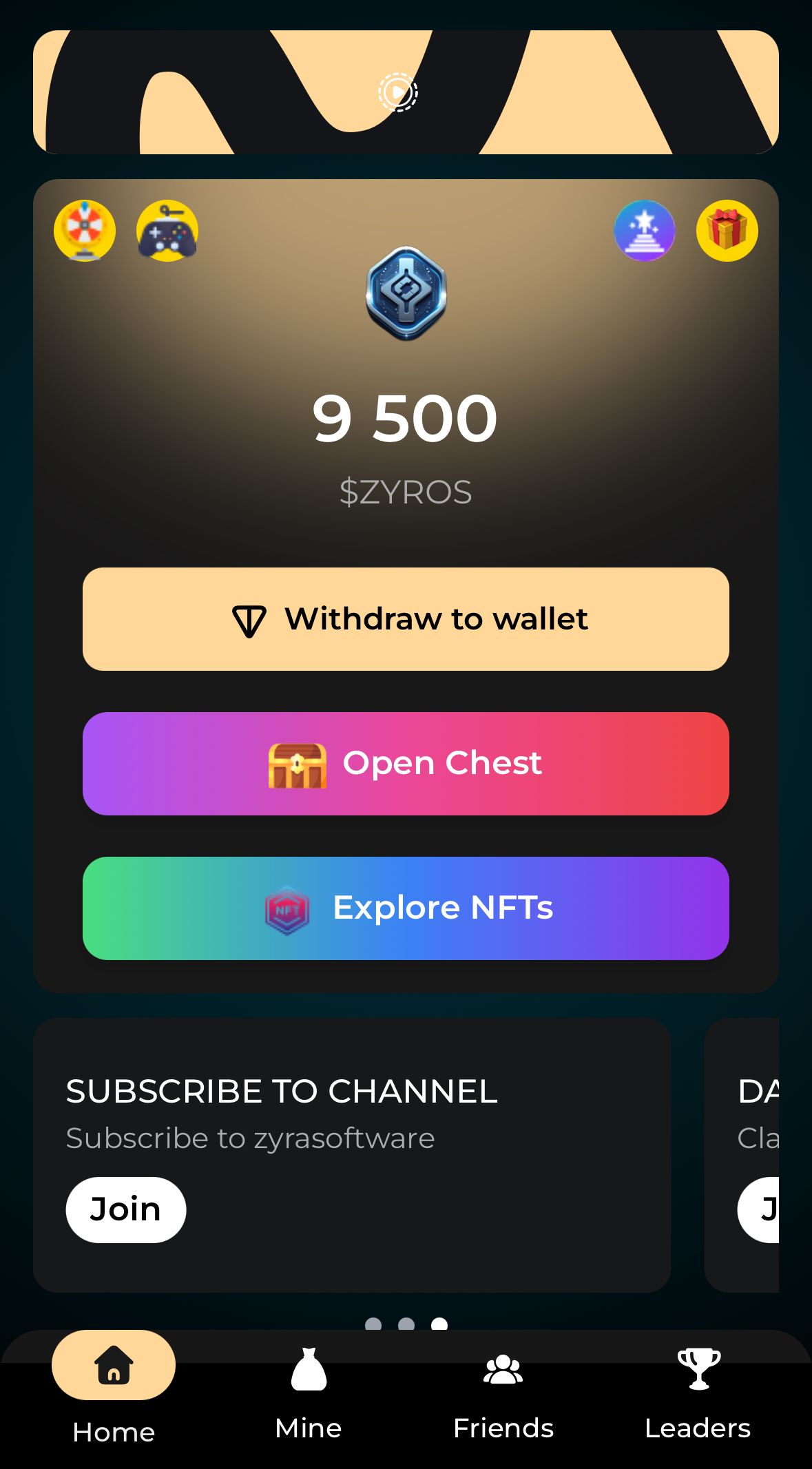This screenshot has height=1469, width=812.
Task: Spin the lucky wheel icon
Action: [x=85, y=231]
